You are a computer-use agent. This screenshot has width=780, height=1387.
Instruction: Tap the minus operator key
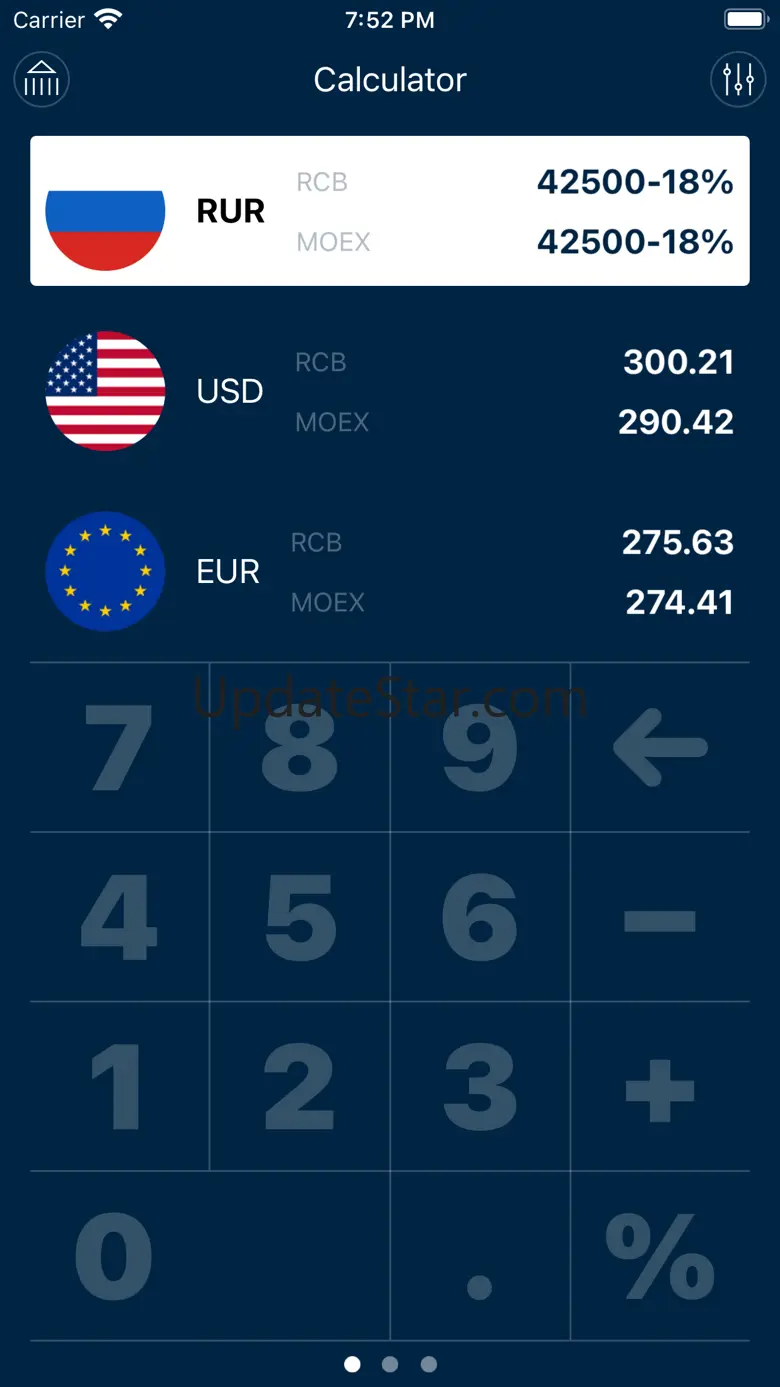(x=660, y=917)
